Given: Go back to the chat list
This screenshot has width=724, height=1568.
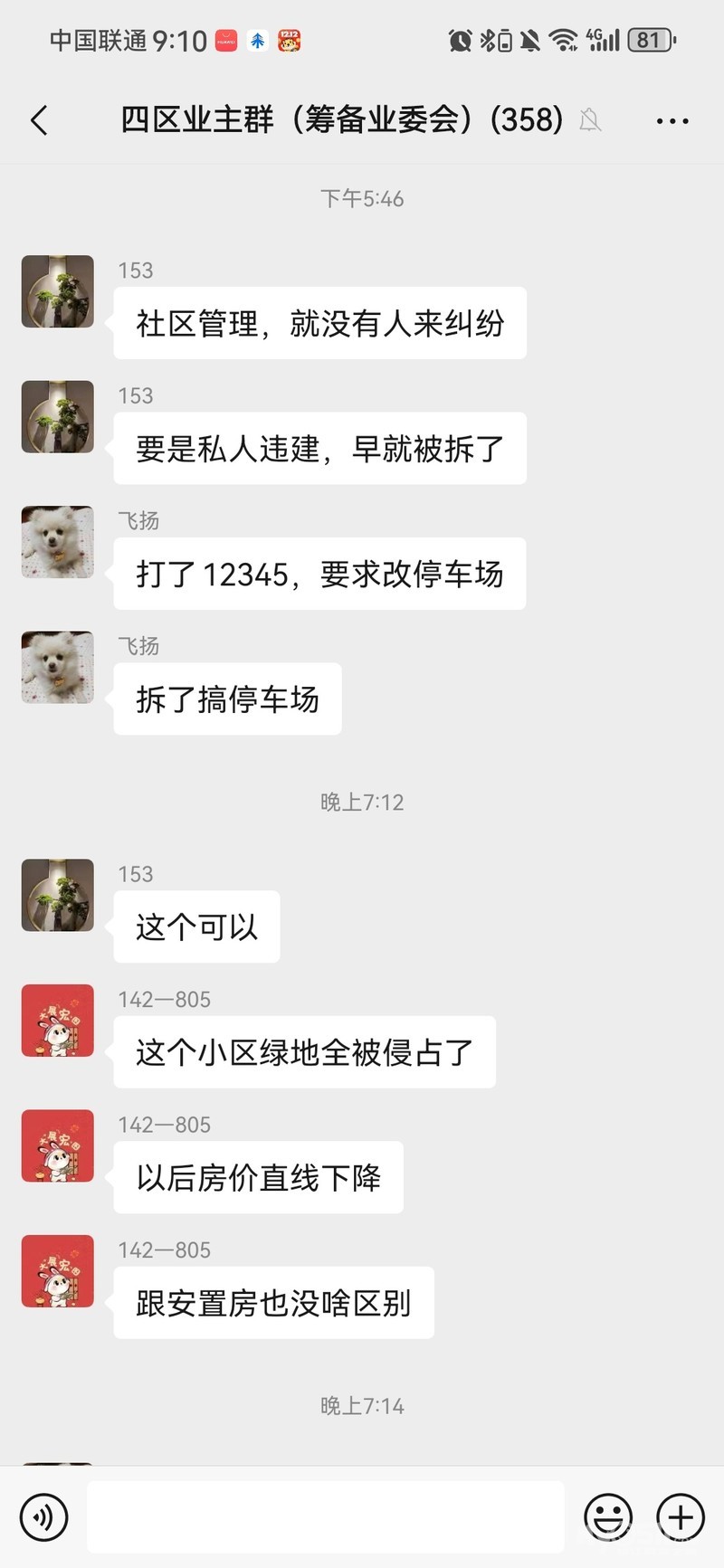Looking at the screenshot, I should tap(39, 120).
